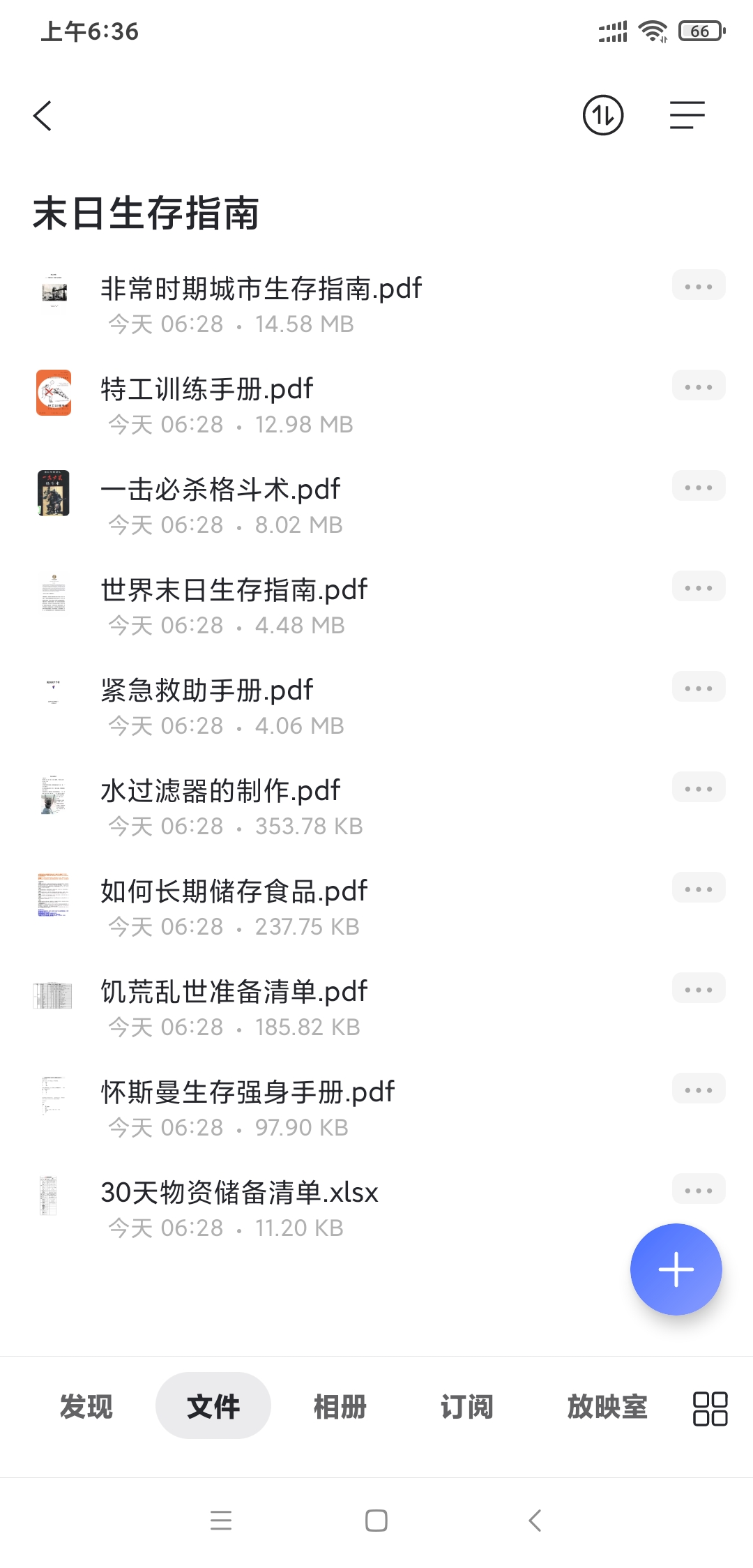Open the grid icon for all tabs
Image resolution: width=753 pixels, height=1568 pixels.
710,1408
